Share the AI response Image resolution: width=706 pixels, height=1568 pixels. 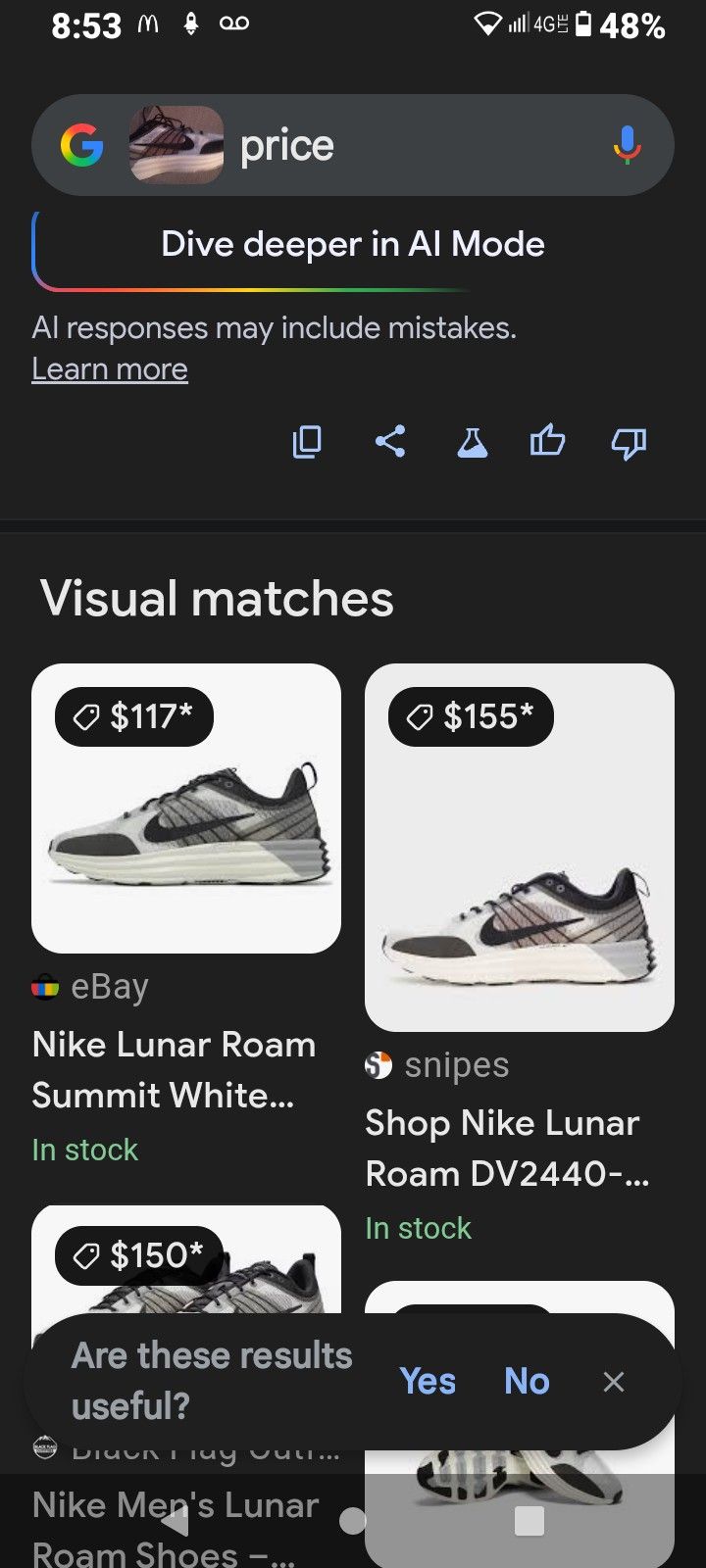point(390,442)
